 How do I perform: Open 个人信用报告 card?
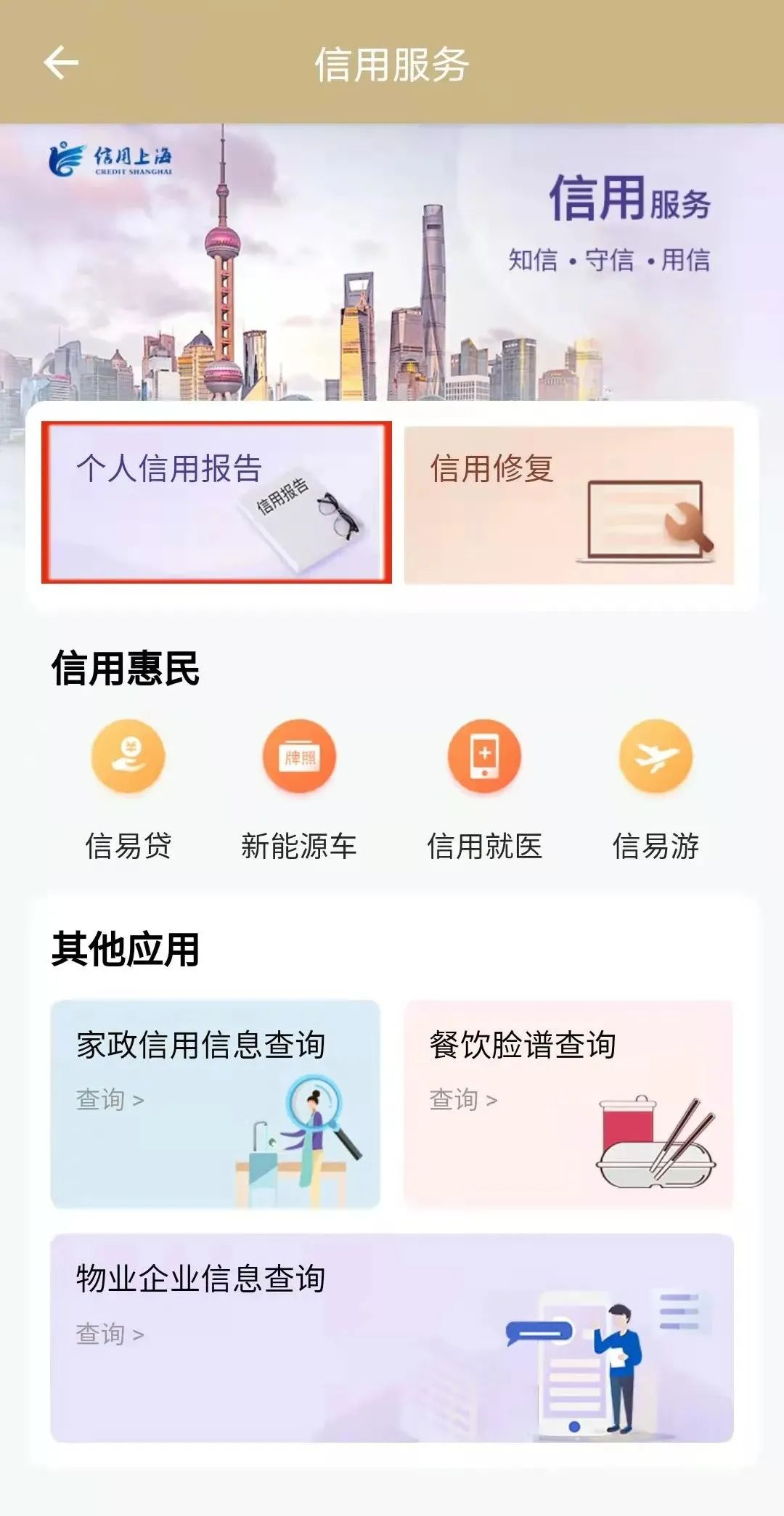[216, 502]
